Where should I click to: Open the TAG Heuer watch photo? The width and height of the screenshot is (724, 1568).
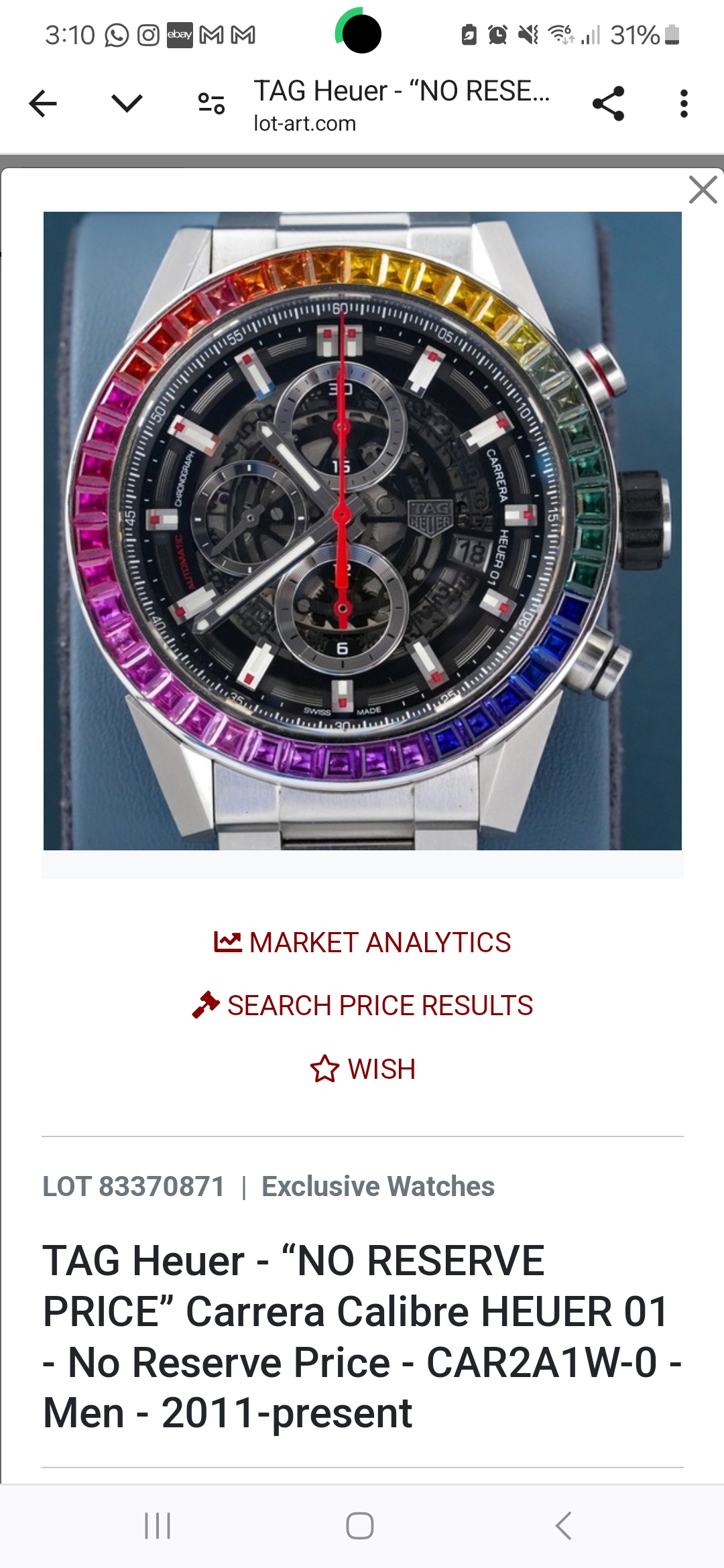(363, 531)
